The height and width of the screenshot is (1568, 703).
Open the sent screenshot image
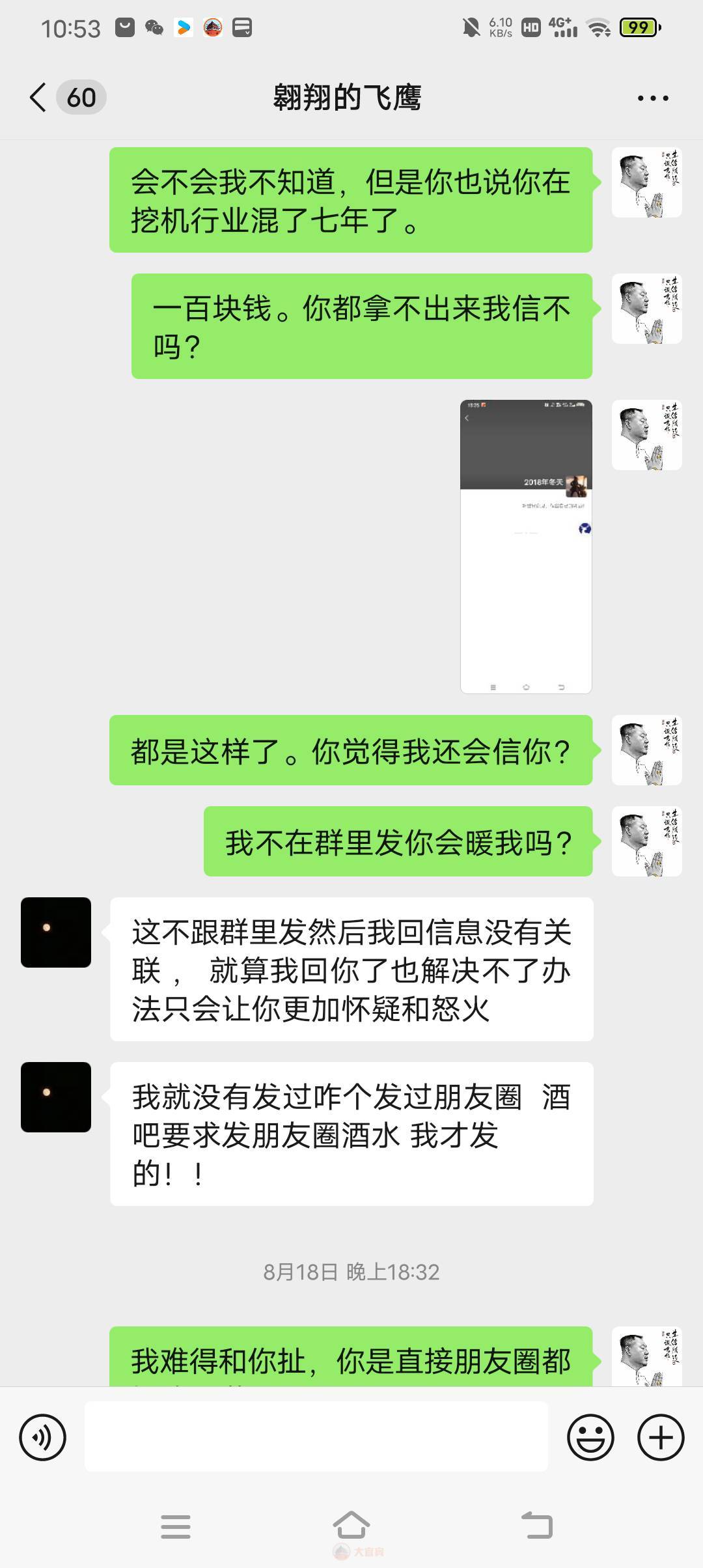526,546
